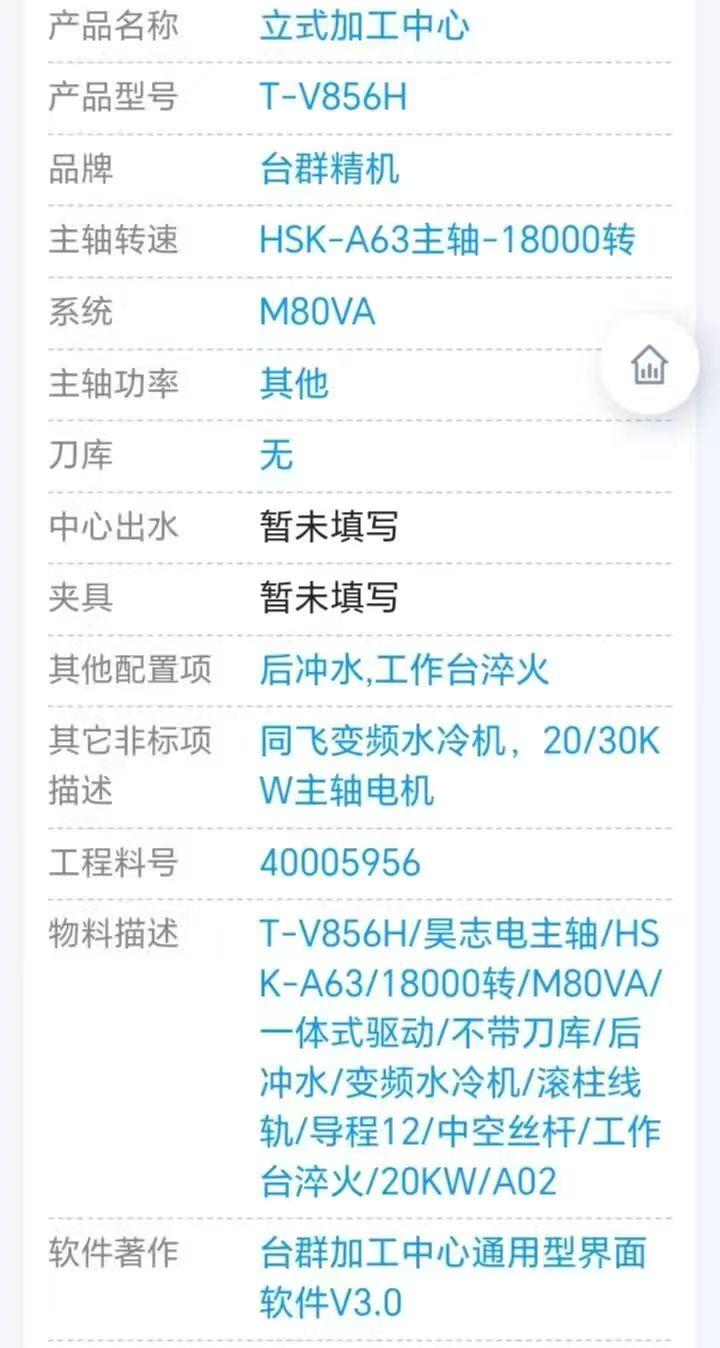The image size is (720, 1348).
Task: Tap the system value M80VA
Action: click(x=316, y=313)
